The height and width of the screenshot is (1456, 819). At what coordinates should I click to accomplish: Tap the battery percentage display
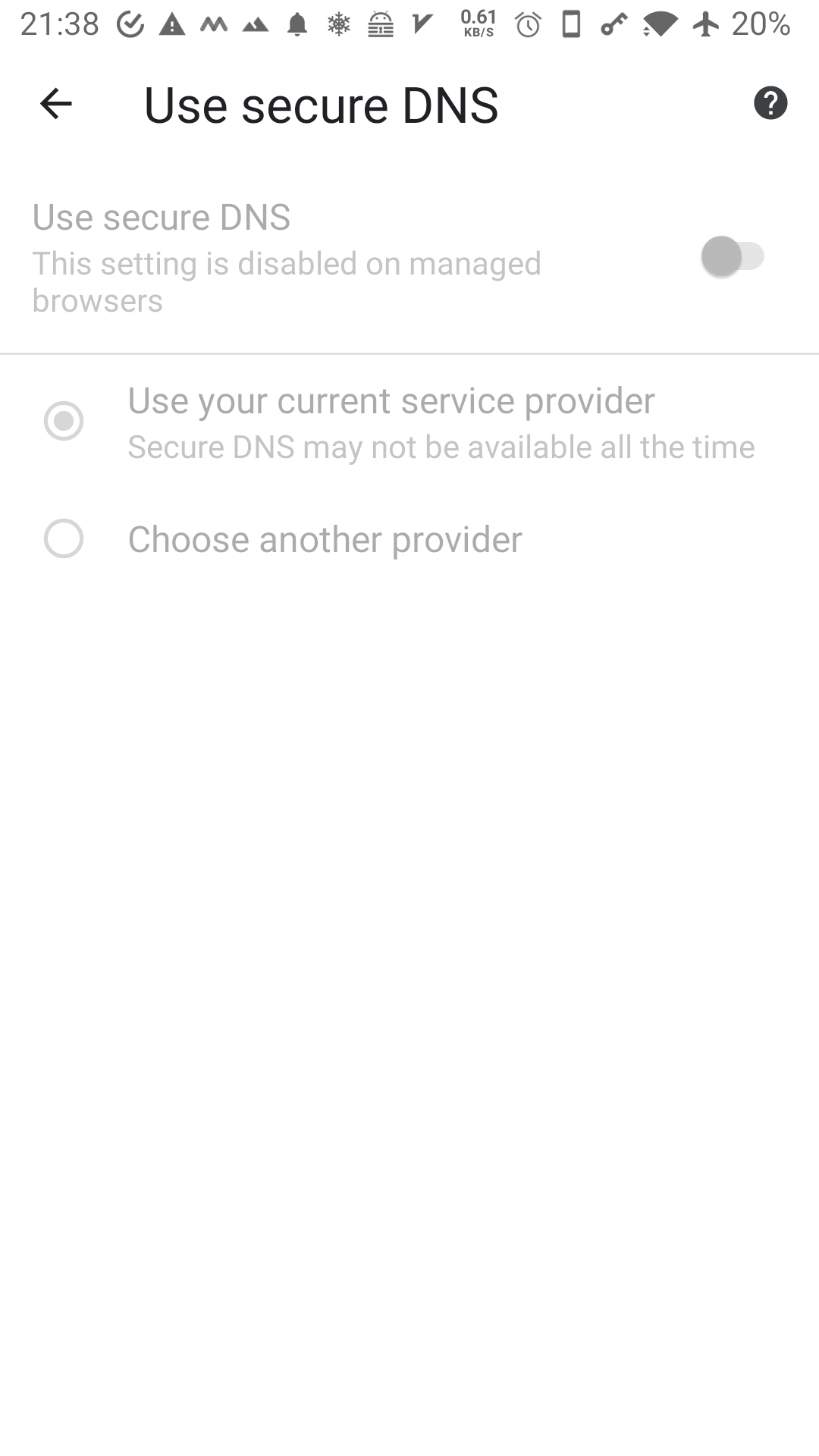(x=758, y=23)
